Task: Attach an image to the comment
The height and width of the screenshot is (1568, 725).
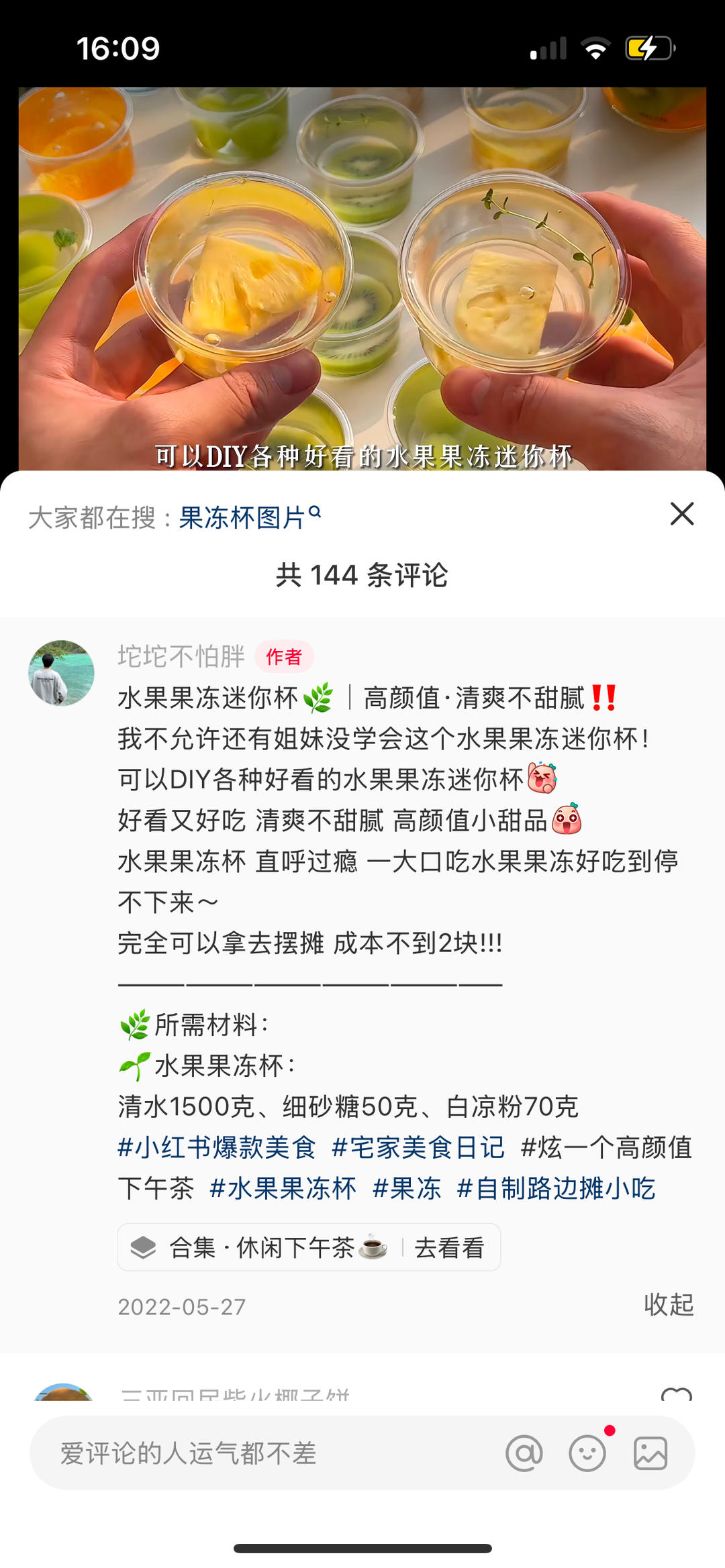Action: [650, 1453]
